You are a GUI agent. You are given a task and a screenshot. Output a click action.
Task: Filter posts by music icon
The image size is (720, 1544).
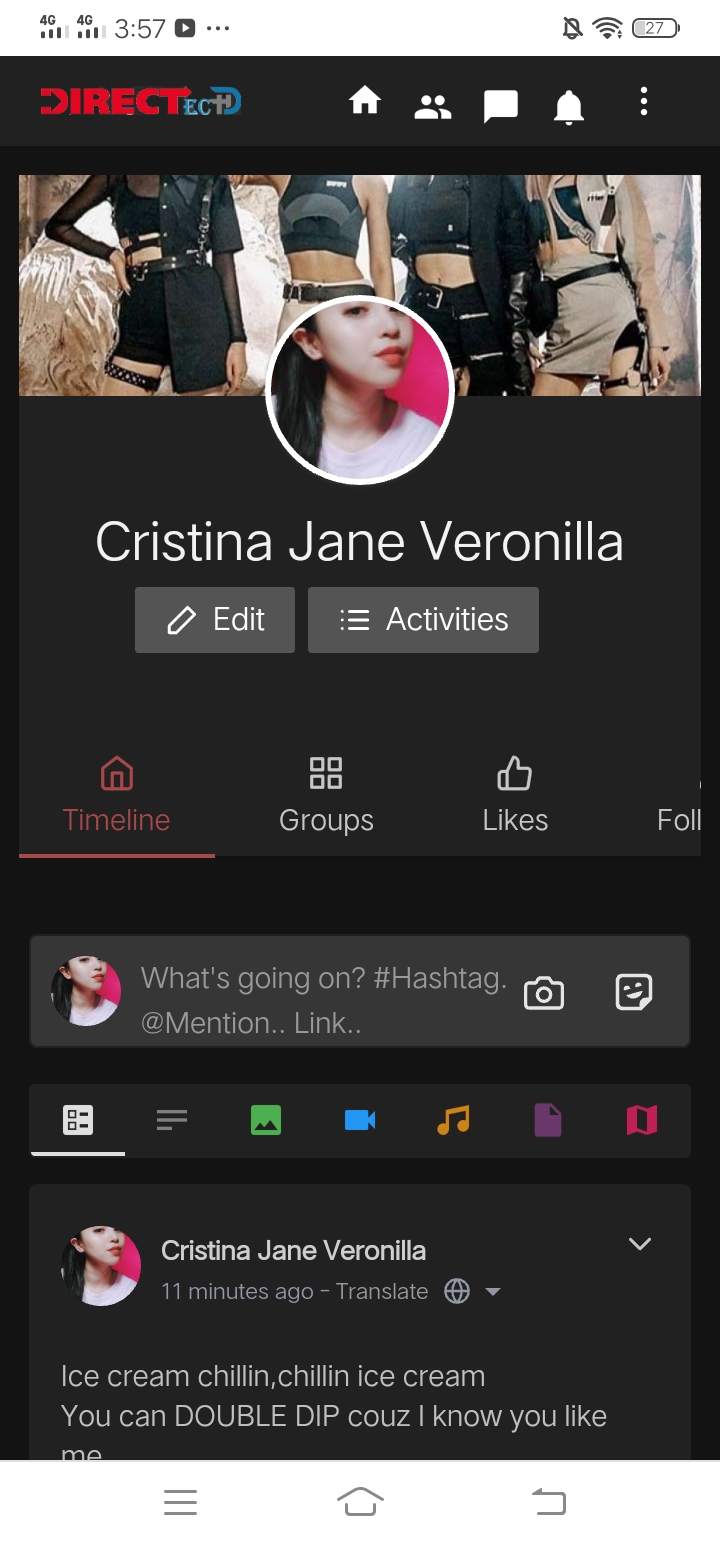(453, 1120)
